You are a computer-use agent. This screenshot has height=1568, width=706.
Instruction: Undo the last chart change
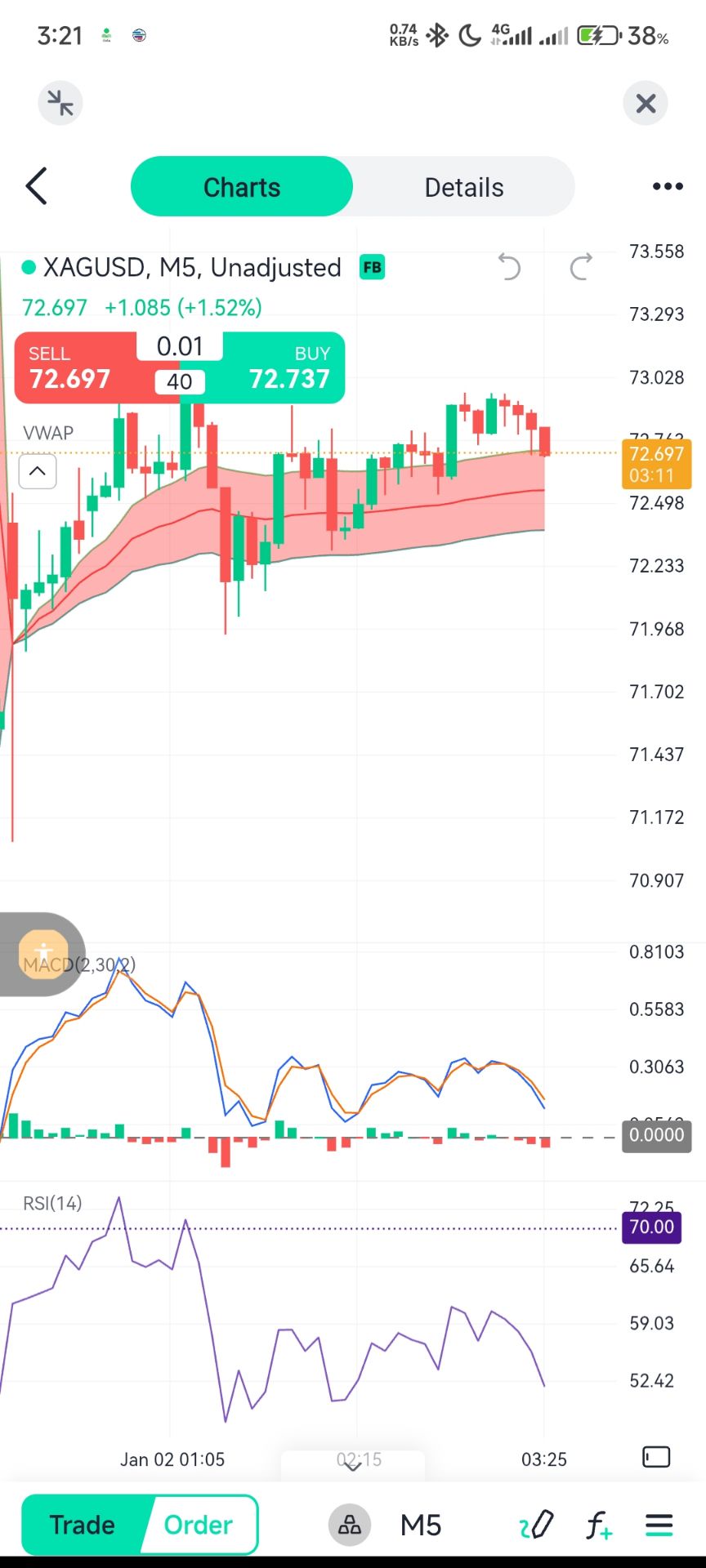pos(509,267)
